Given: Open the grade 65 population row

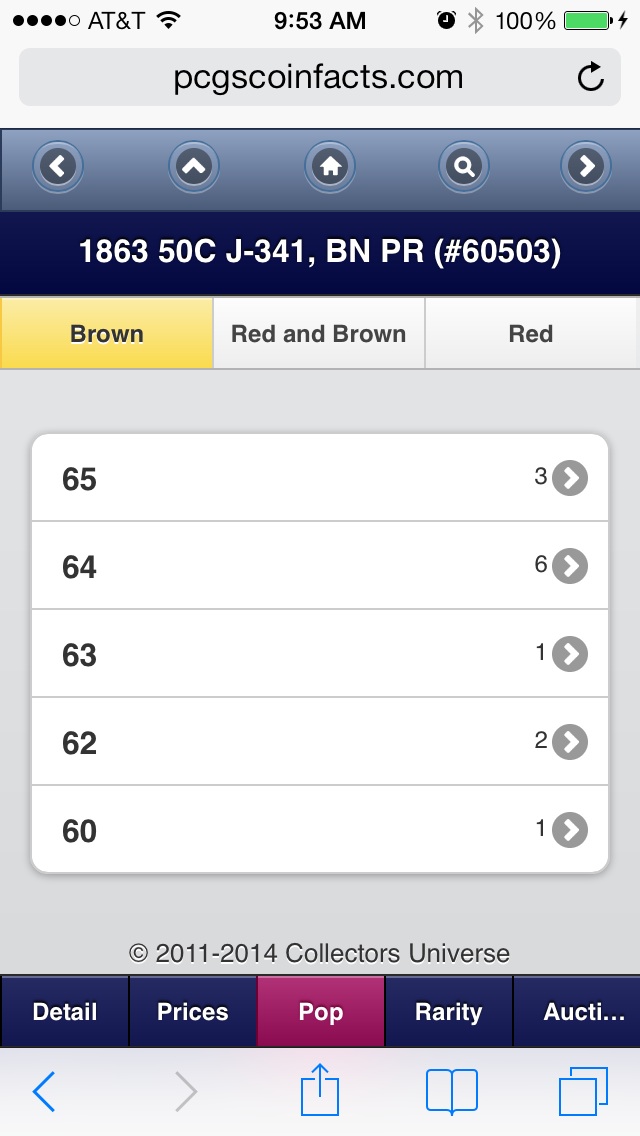Looking at the screenshot, I should click(x=320, y=478).
